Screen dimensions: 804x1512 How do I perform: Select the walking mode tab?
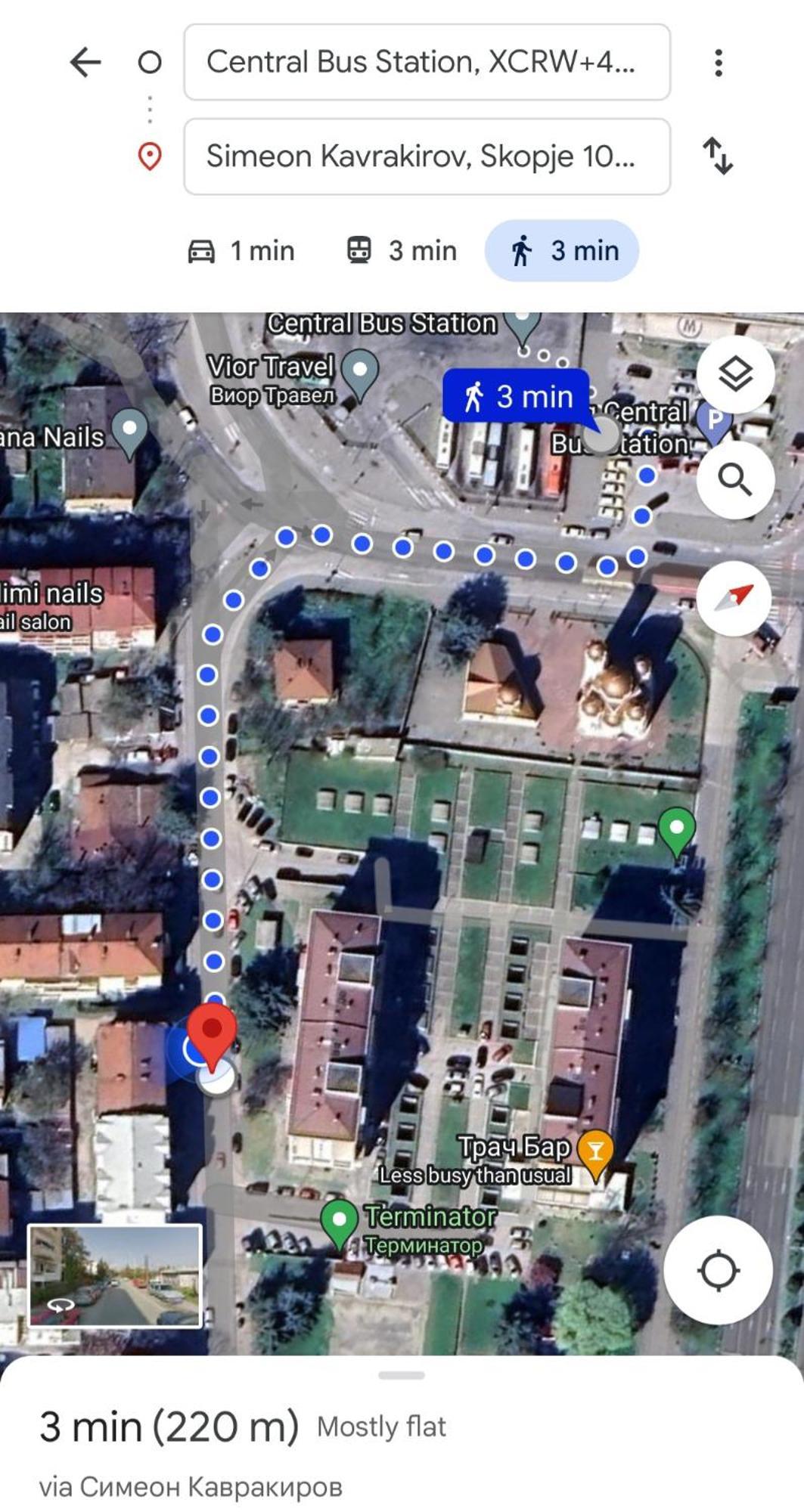click(x=562, y=251)
